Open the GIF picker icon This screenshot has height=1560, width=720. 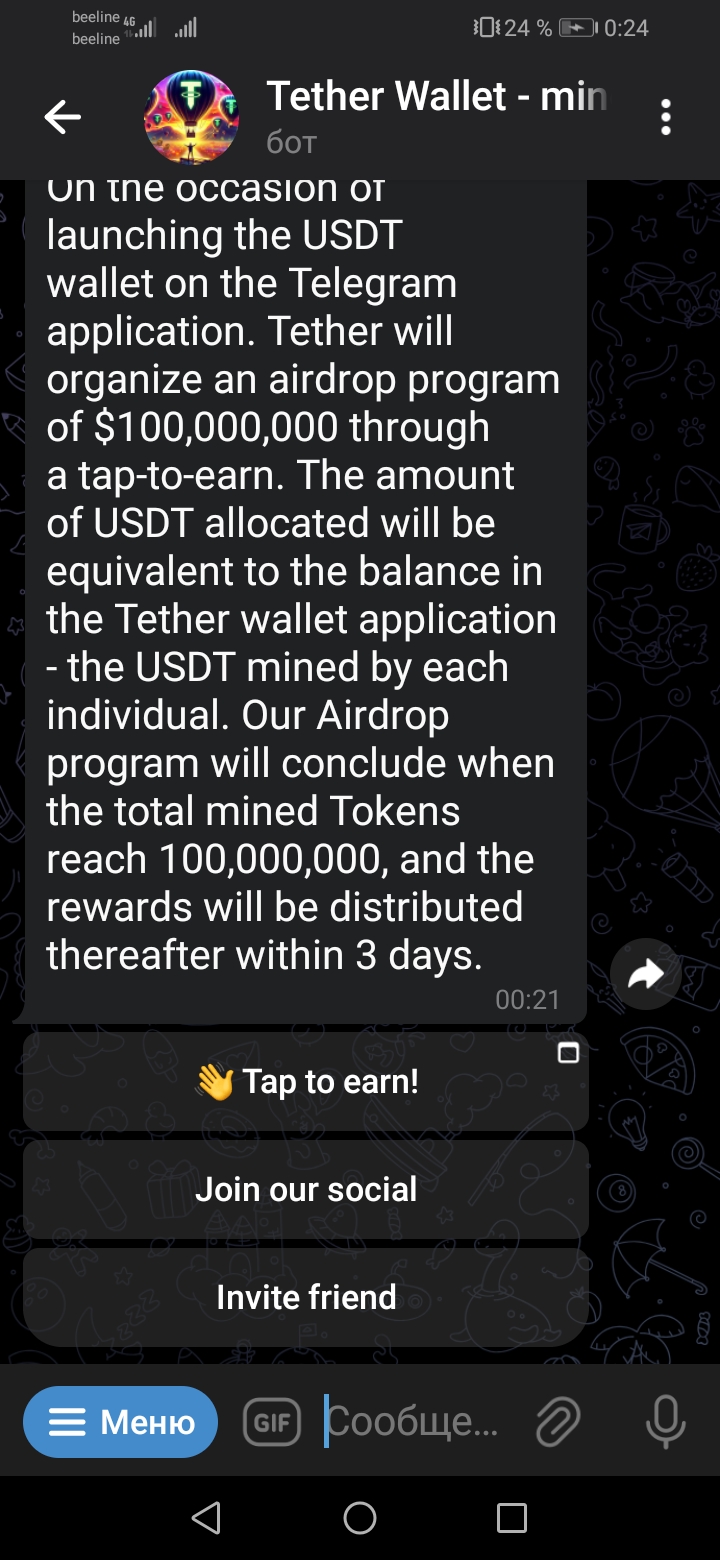272,1421
